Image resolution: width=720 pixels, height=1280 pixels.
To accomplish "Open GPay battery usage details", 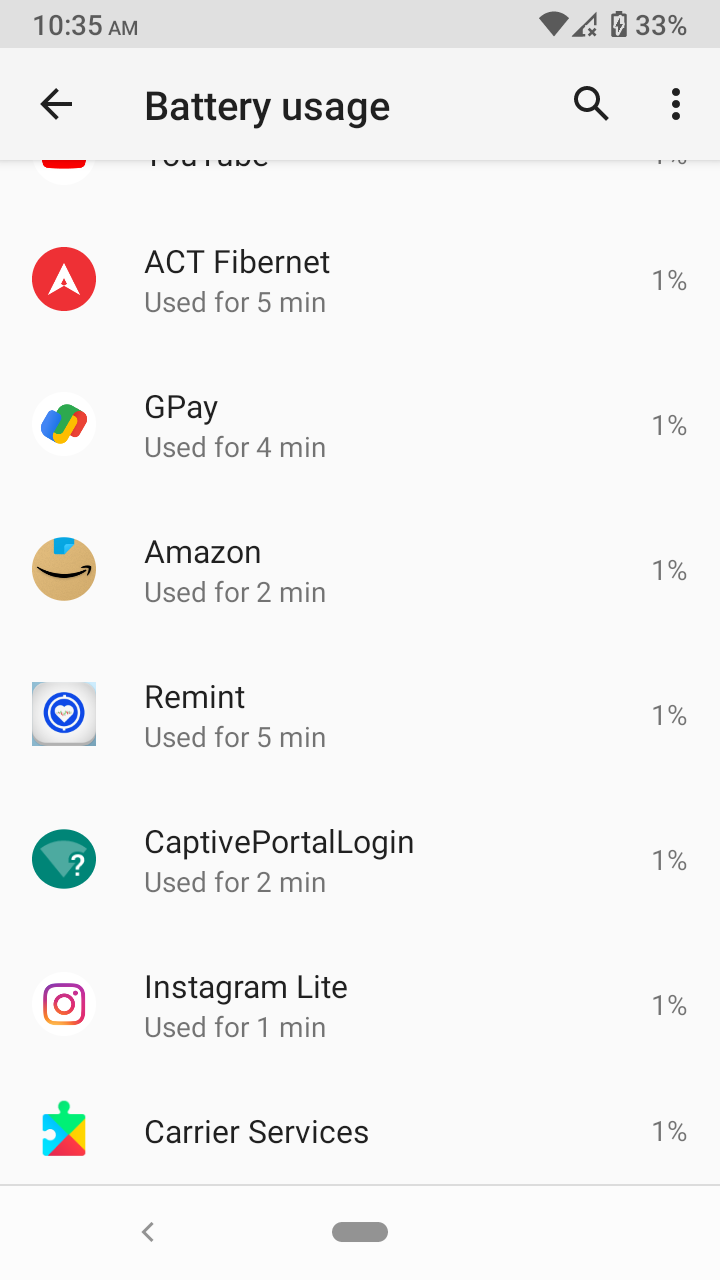I will click(360, 426).
